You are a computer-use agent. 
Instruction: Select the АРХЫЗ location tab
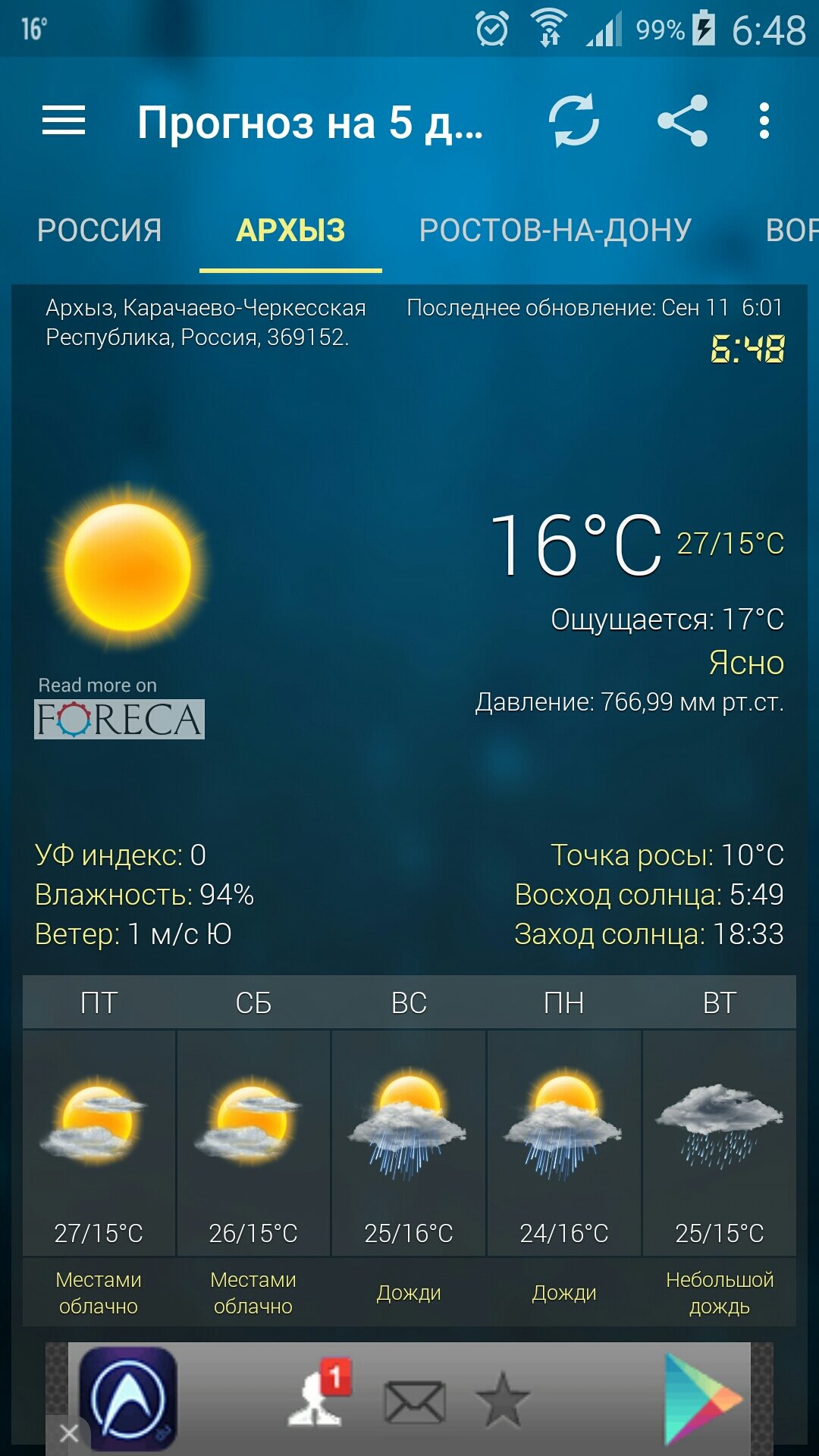[x=290, y=230]
